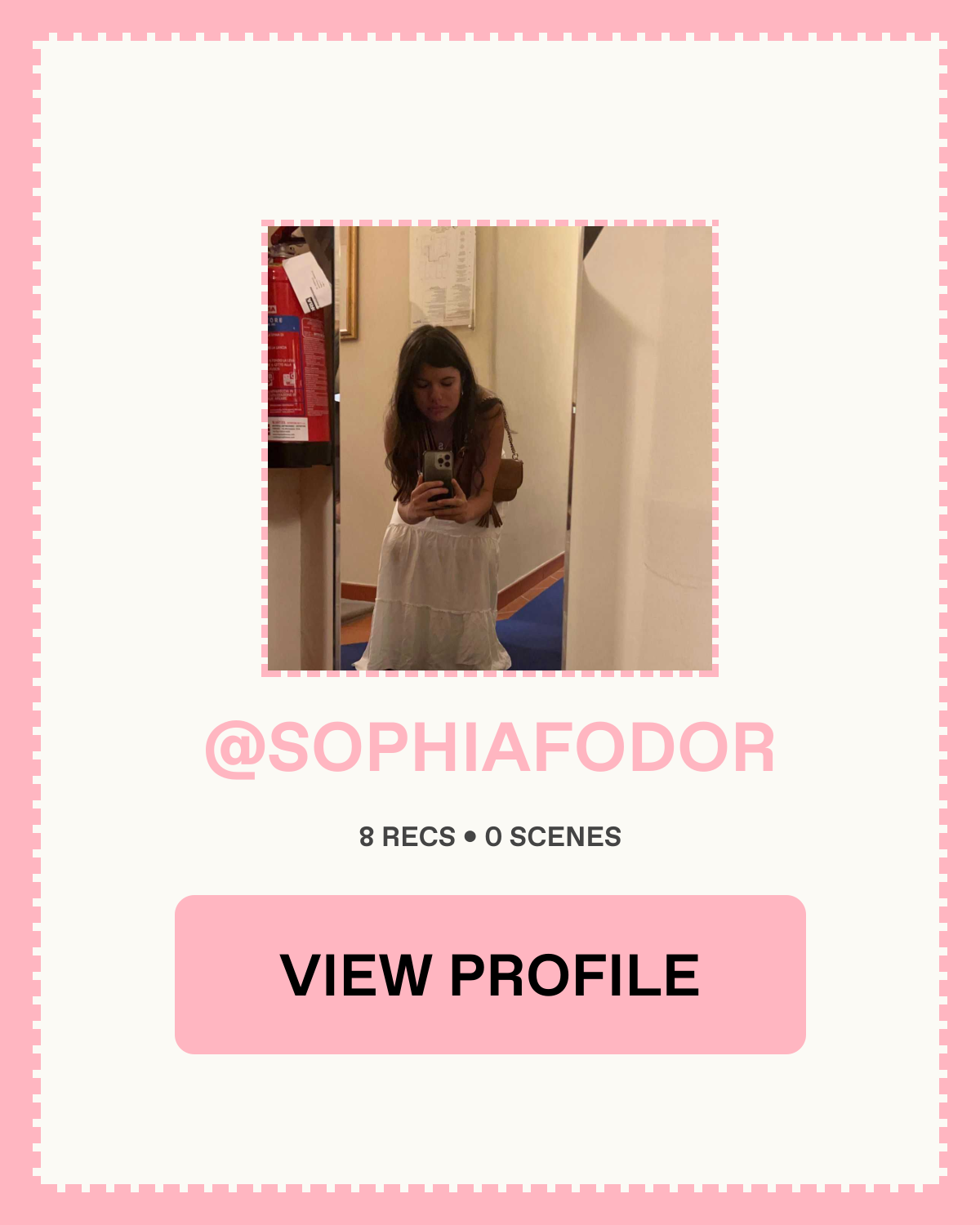The image size is (980, 1225).
Task: Tap the View Profile button
Action: tap(490, 974)
